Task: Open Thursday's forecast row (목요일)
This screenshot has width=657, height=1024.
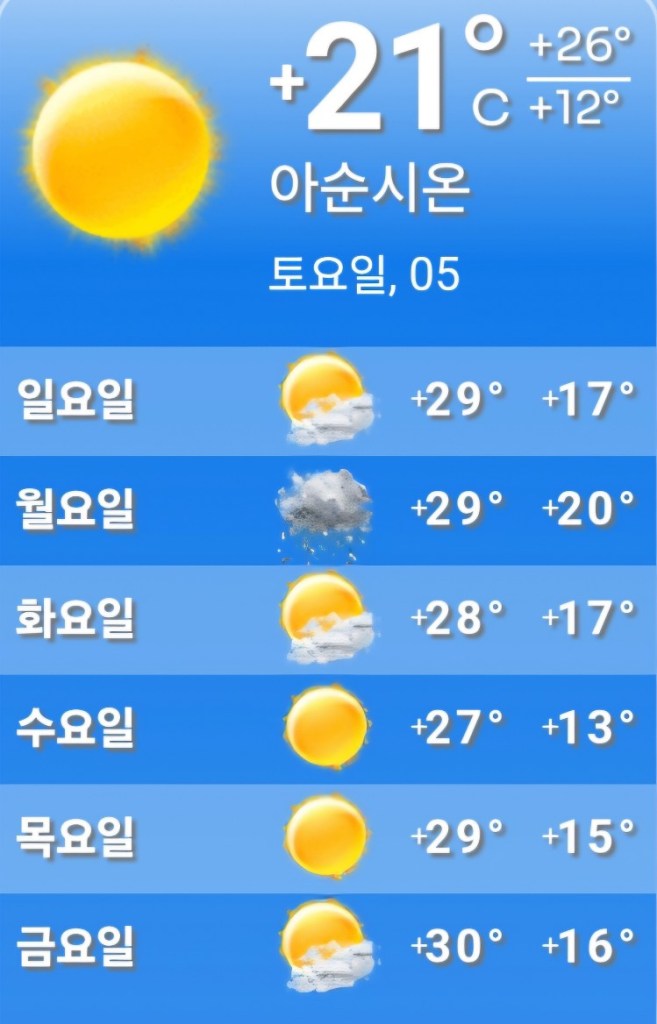Action: click(328, 838)
